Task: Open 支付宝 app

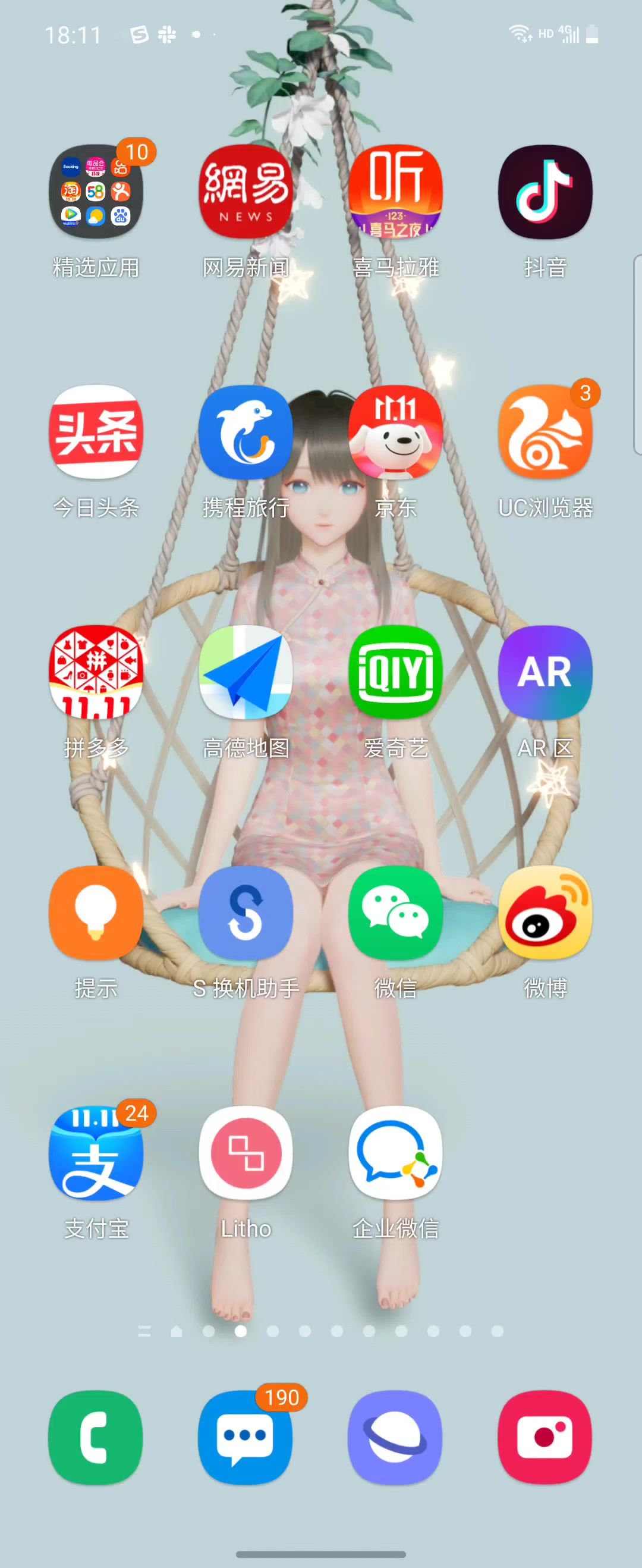Action: pos(96,1153)
